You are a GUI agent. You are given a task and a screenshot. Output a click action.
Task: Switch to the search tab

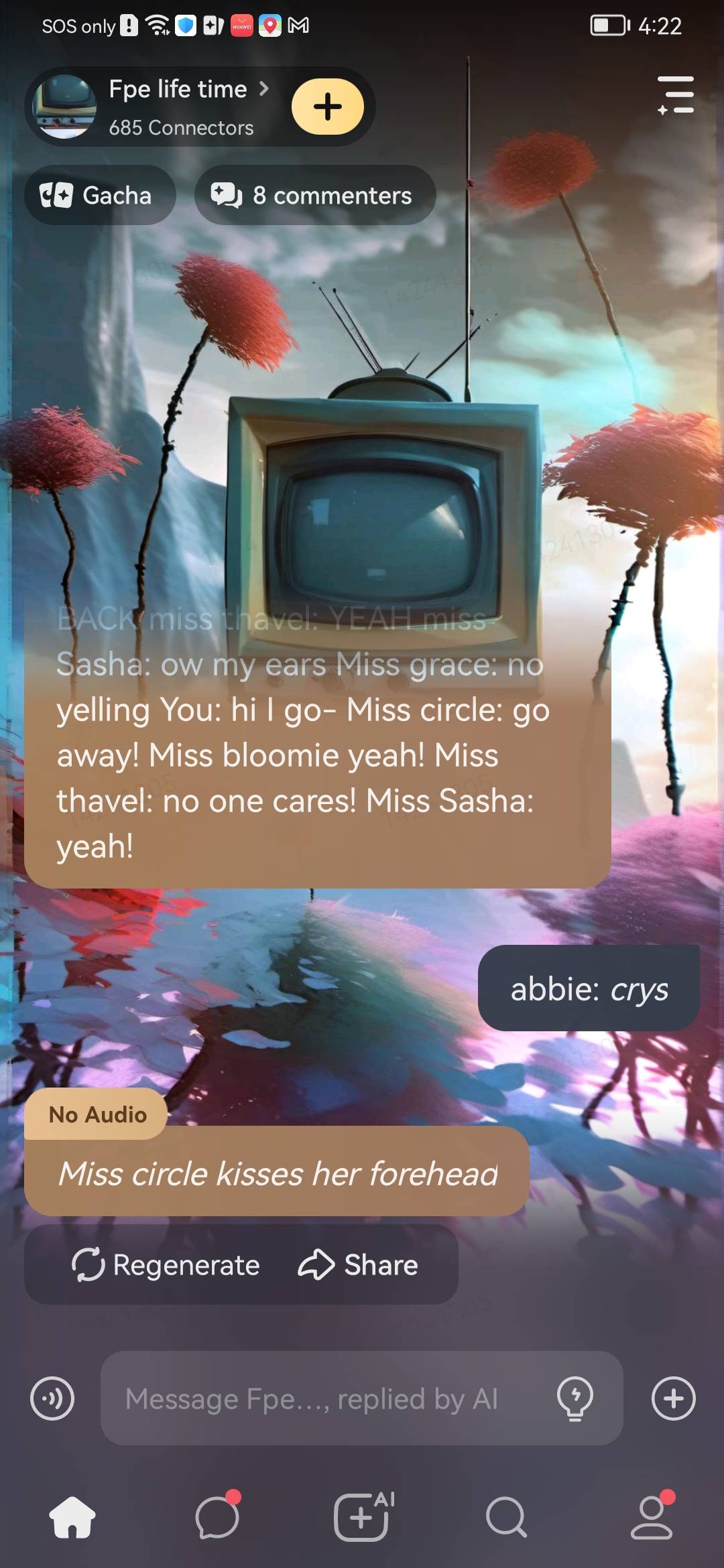[506, 1517]
